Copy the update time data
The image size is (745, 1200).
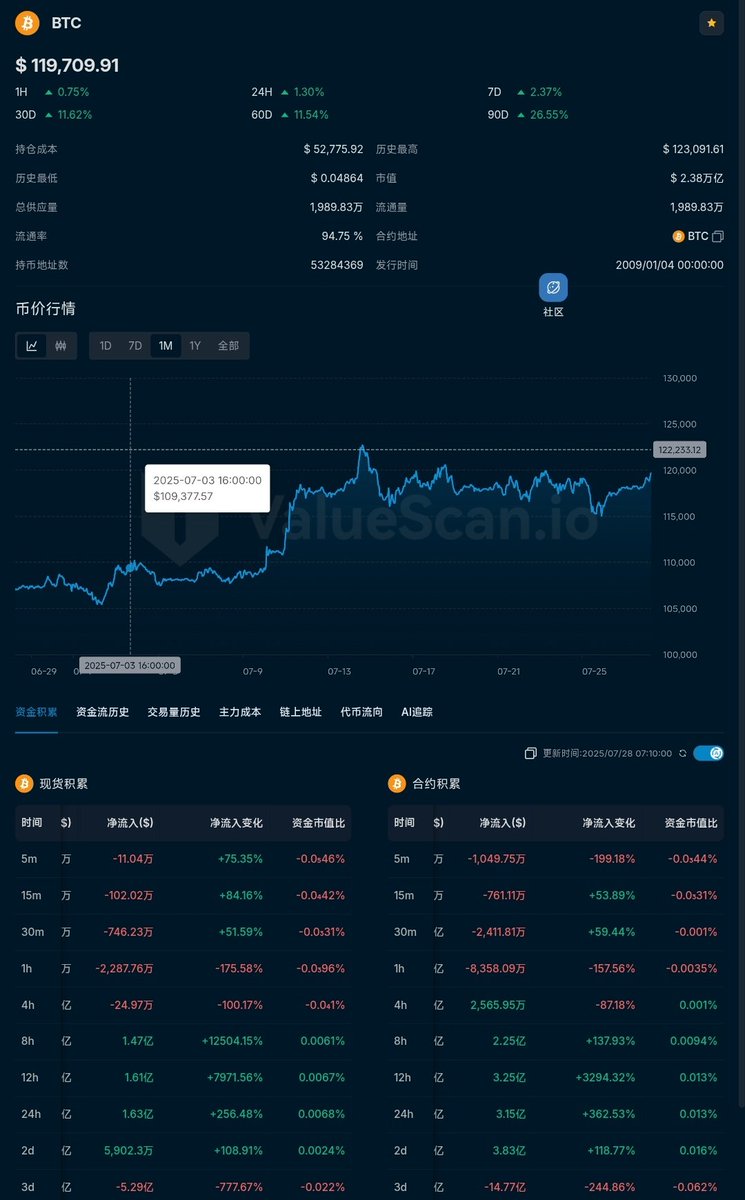coord(531,753)
